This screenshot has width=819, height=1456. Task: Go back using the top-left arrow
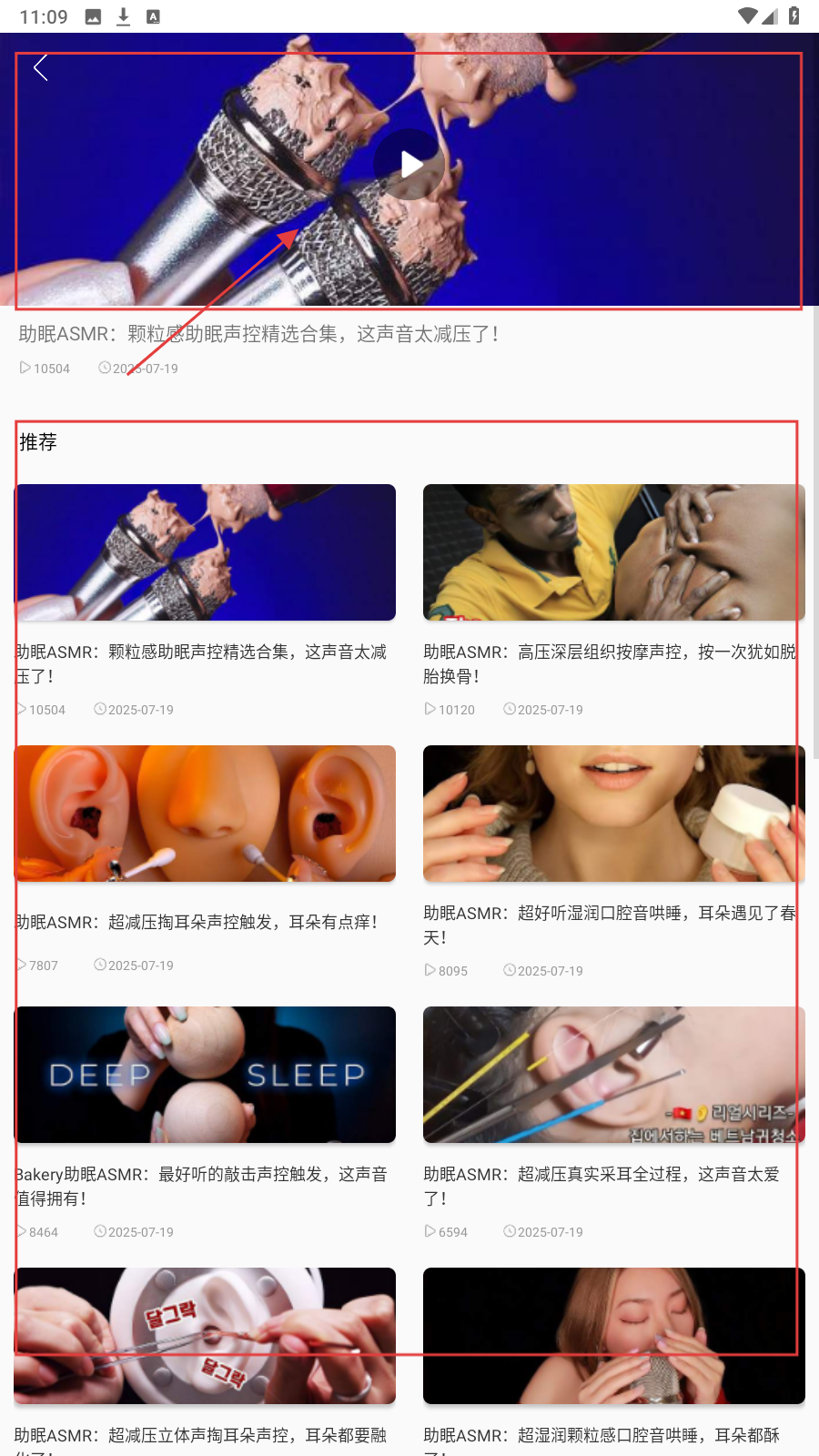(40, 68)
